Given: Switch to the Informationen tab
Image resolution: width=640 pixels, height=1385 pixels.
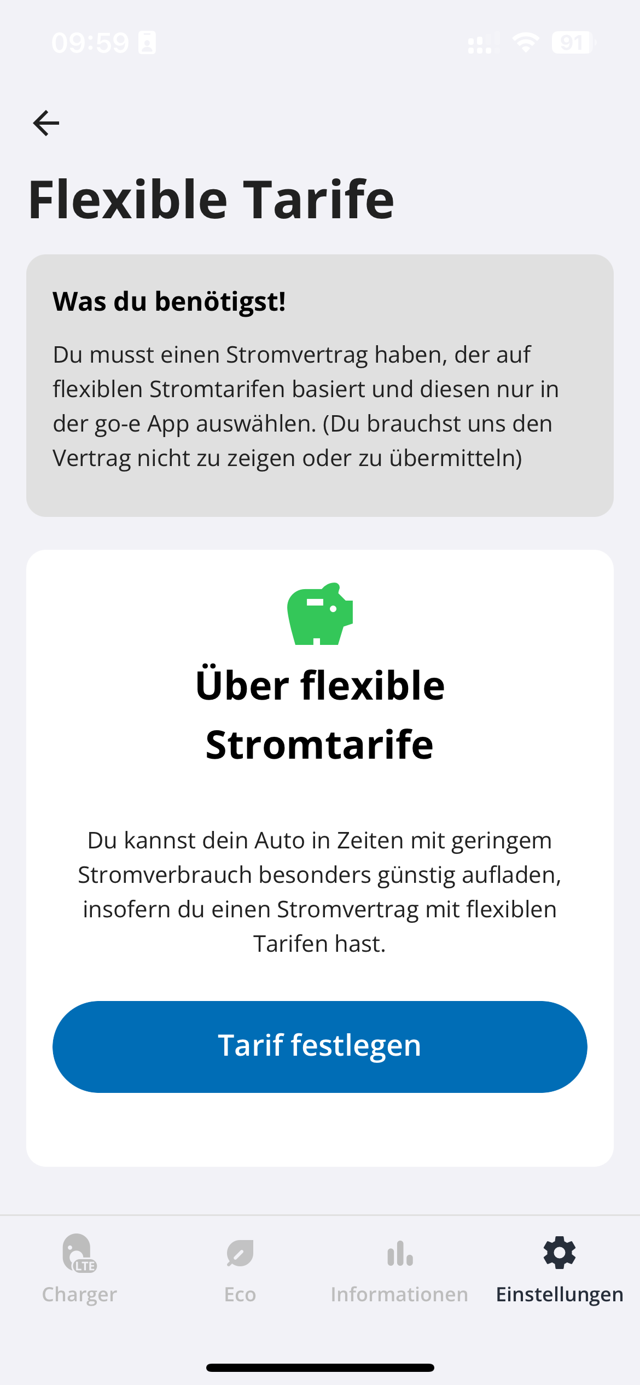Looking at the screenshot, I should pyautogui.click(x=399, y=1269).
